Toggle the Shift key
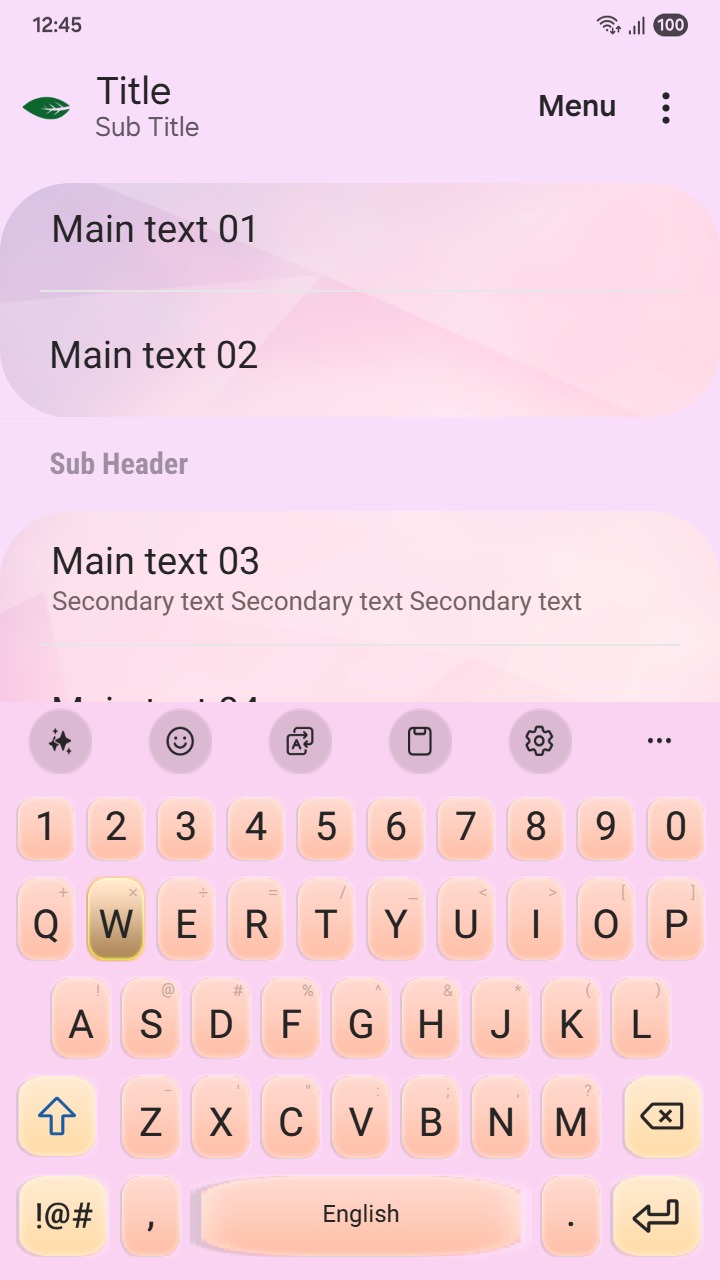Screen dimensions: 720x1280 pos(57,1118)
